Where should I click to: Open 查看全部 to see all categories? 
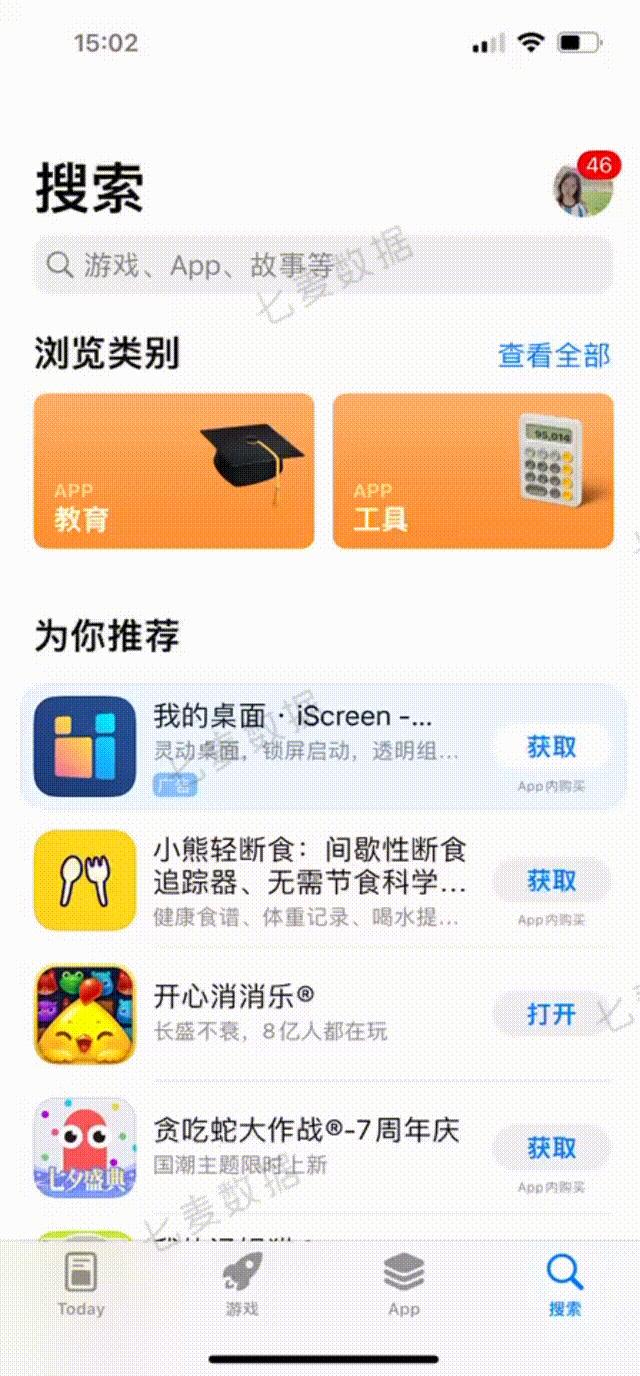[554, 355]
